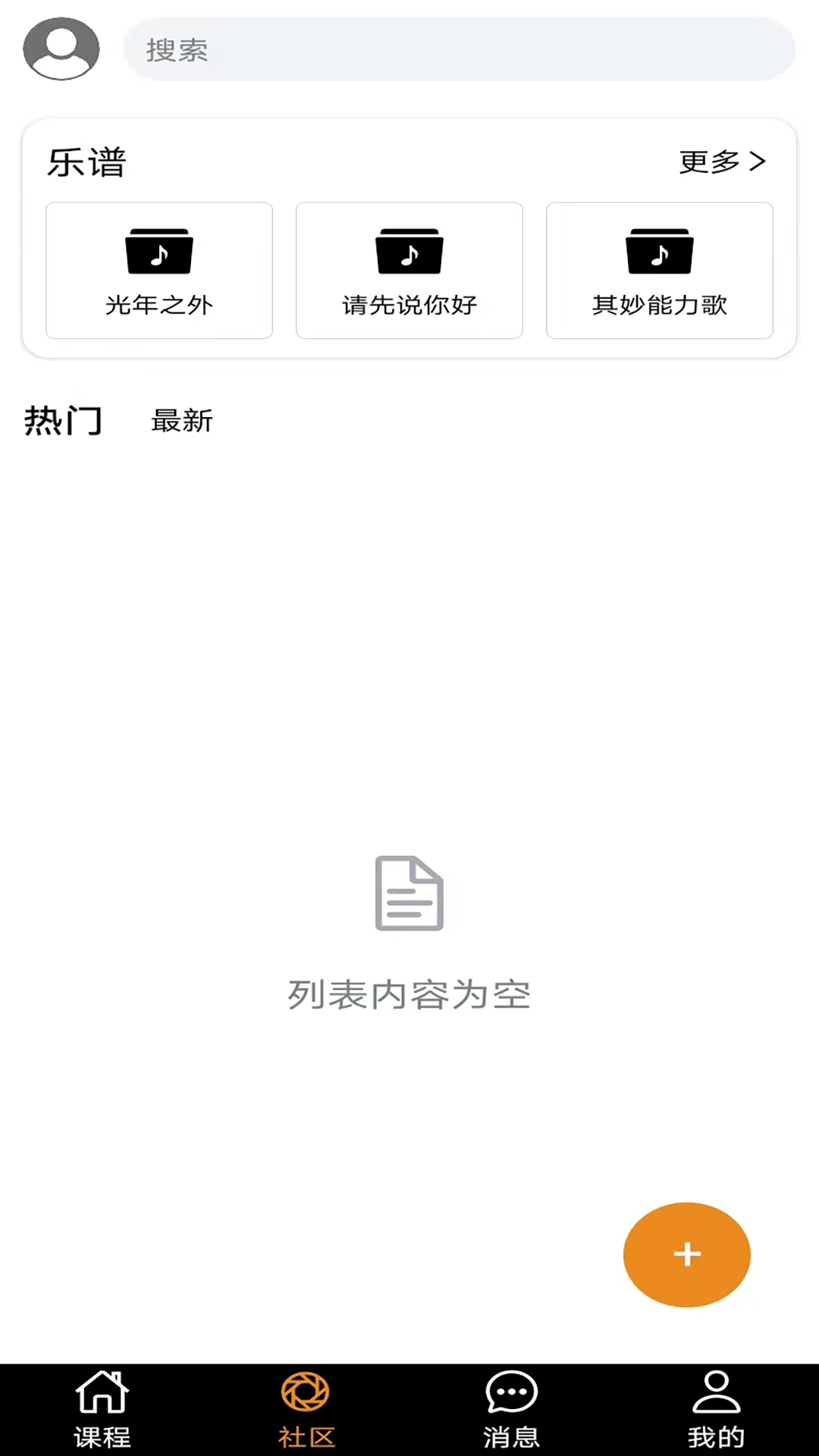This screenshot has width=819, height=1456.
Task: Switch to the 我的 tab
Action: (x=717, y=1410)
